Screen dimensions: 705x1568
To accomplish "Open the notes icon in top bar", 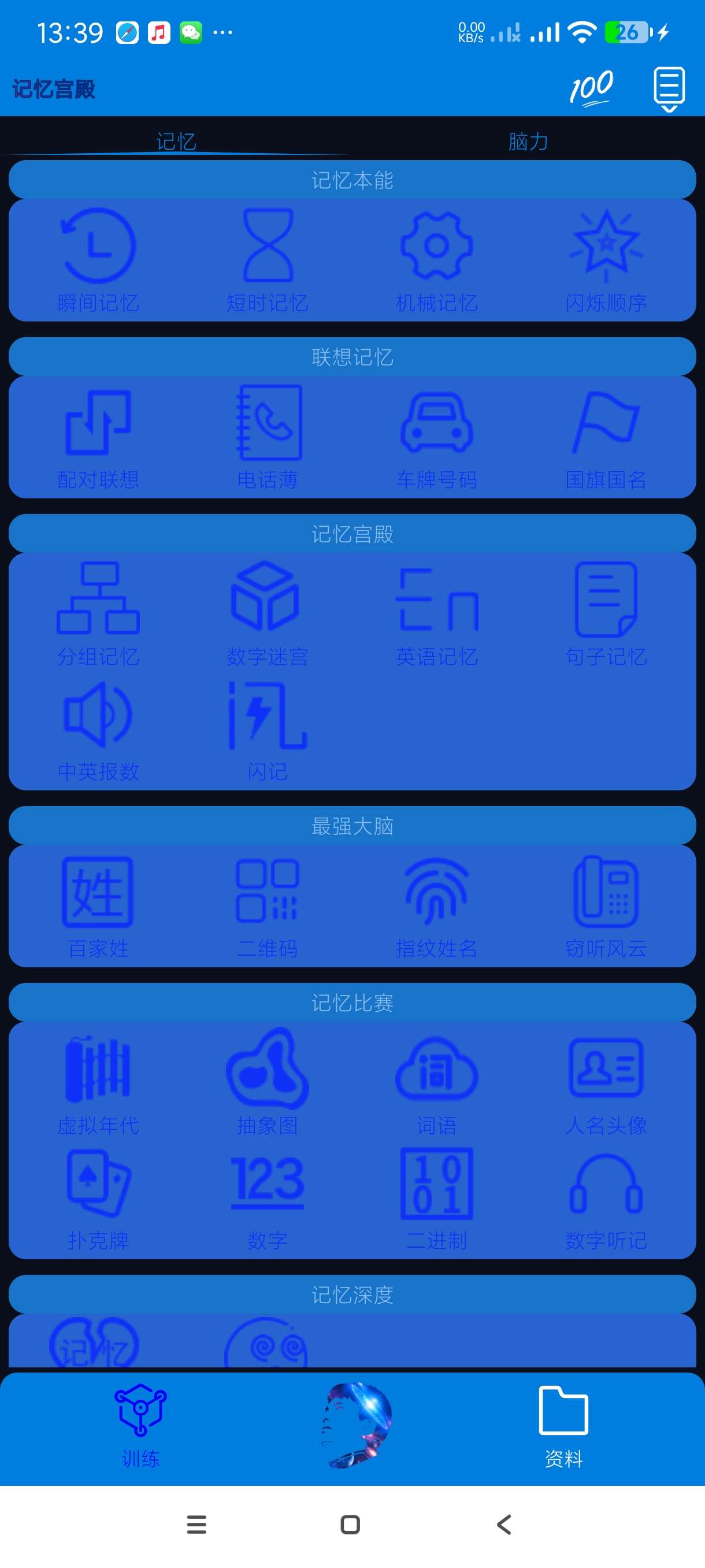I will tap(669, 89).
